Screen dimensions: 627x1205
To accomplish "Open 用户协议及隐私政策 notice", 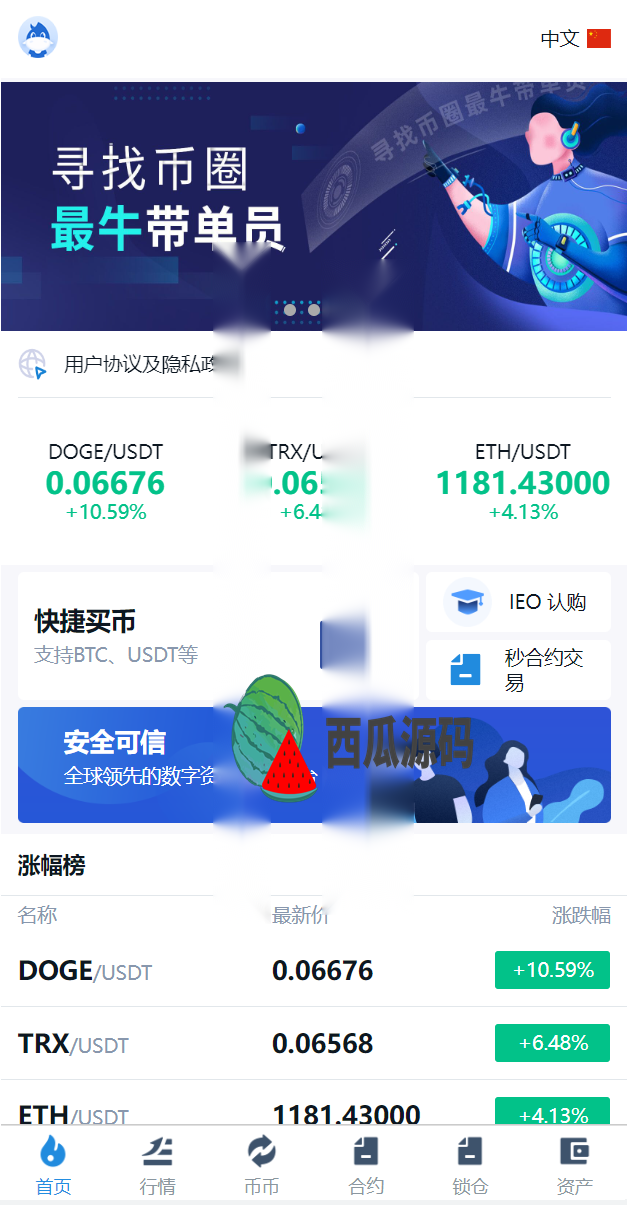I will 140,364.
